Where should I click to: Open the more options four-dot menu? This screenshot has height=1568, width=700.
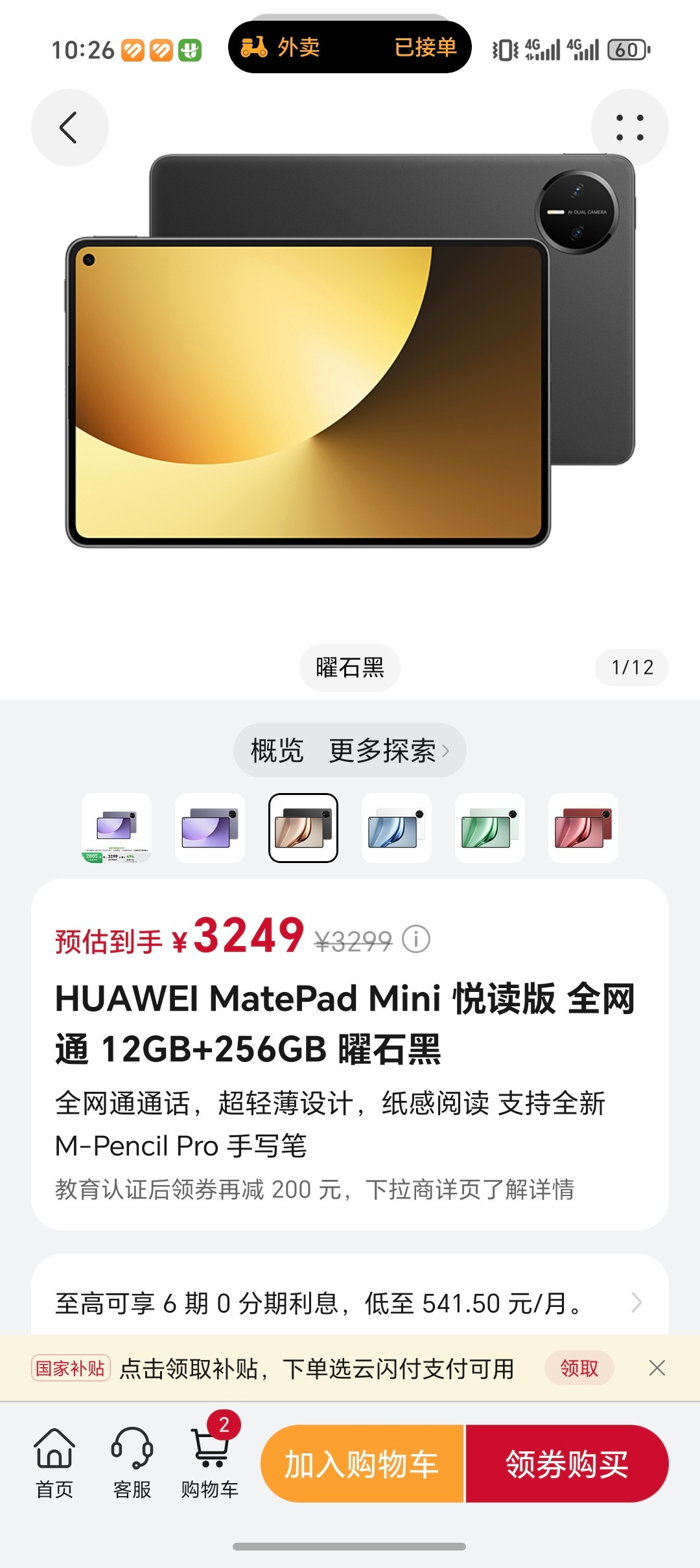pos(631,127)
